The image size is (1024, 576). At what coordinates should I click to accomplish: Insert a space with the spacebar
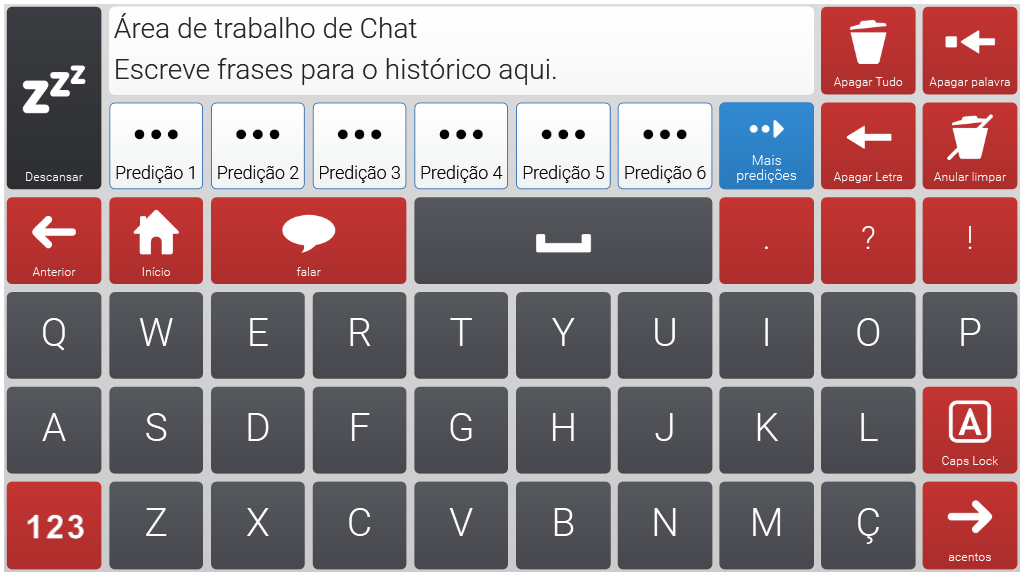(x=563, y=240)
